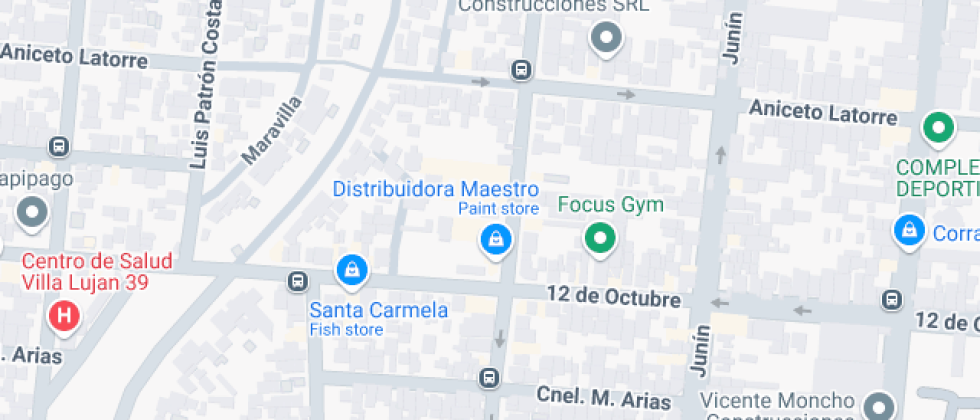The height and width of the screenshot is (420, 980).
Task: Open the Distribuidora Maestro paint store pin
Action: pyautogui.click(x=495, y=239)
